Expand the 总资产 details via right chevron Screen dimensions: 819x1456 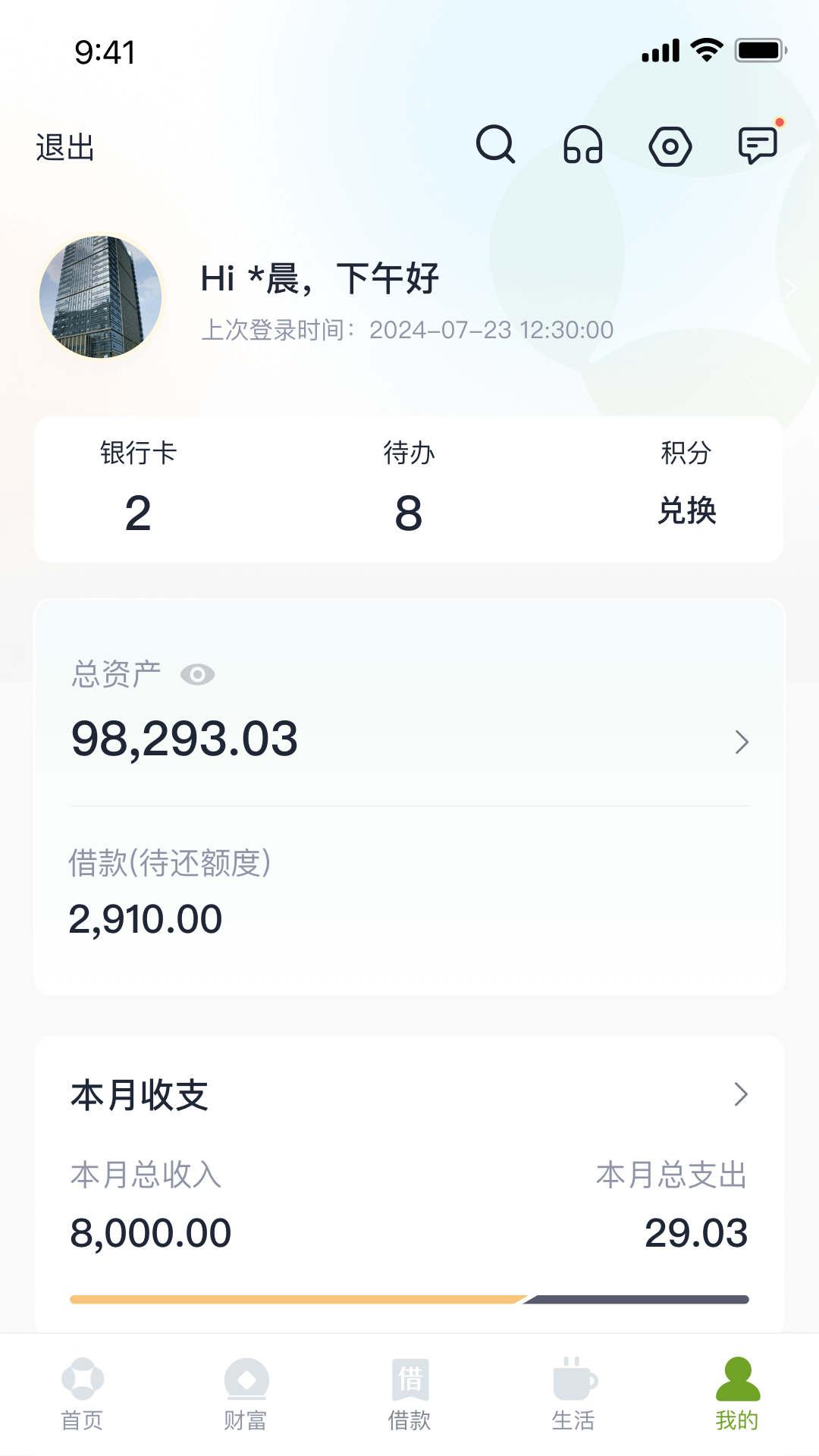point(741,742)
